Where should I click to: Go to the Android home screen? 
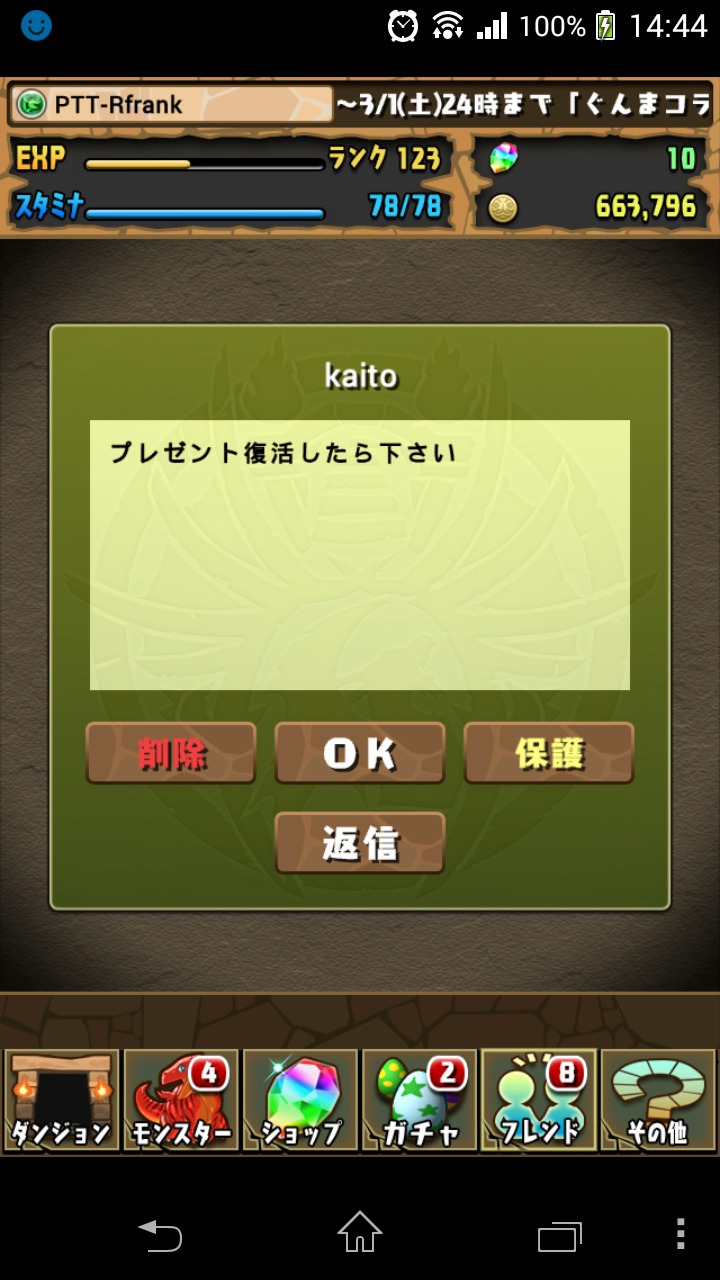click(x=360, y=1233)
